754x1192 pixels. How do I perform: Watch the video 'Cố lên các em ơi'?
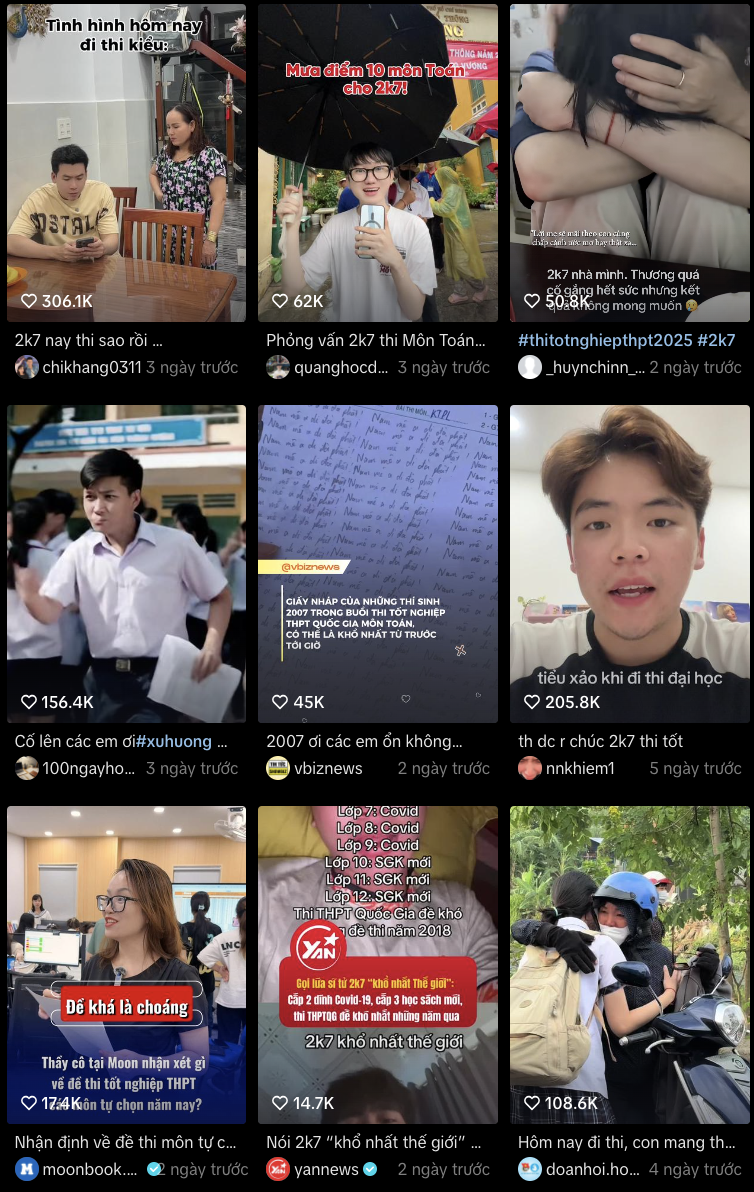(x=126, y=563)
